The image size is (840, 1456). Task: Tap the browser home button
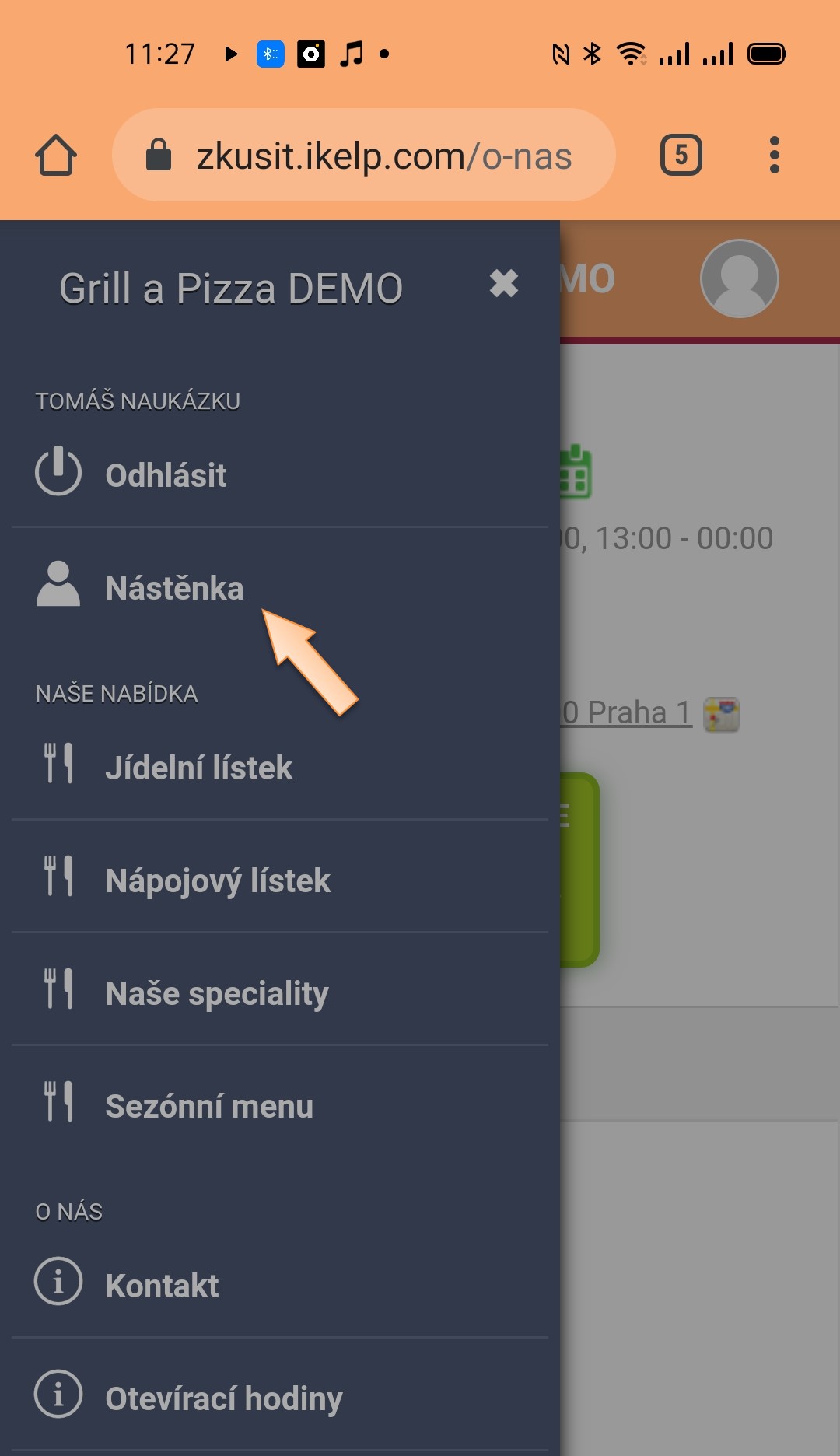coord(56,156)
